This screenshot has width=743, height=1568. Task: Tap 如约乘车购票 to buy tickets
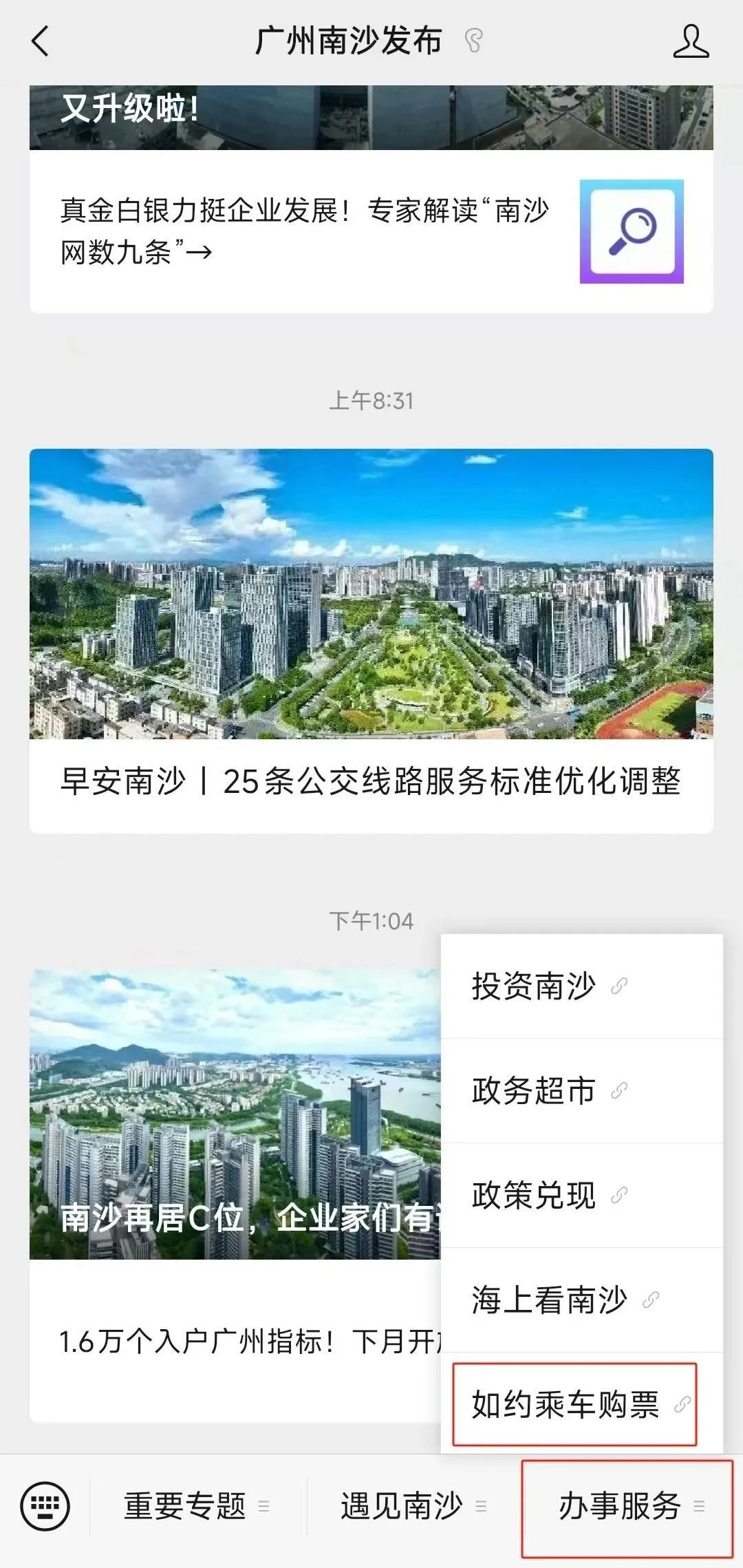(x=575, y=1404)
